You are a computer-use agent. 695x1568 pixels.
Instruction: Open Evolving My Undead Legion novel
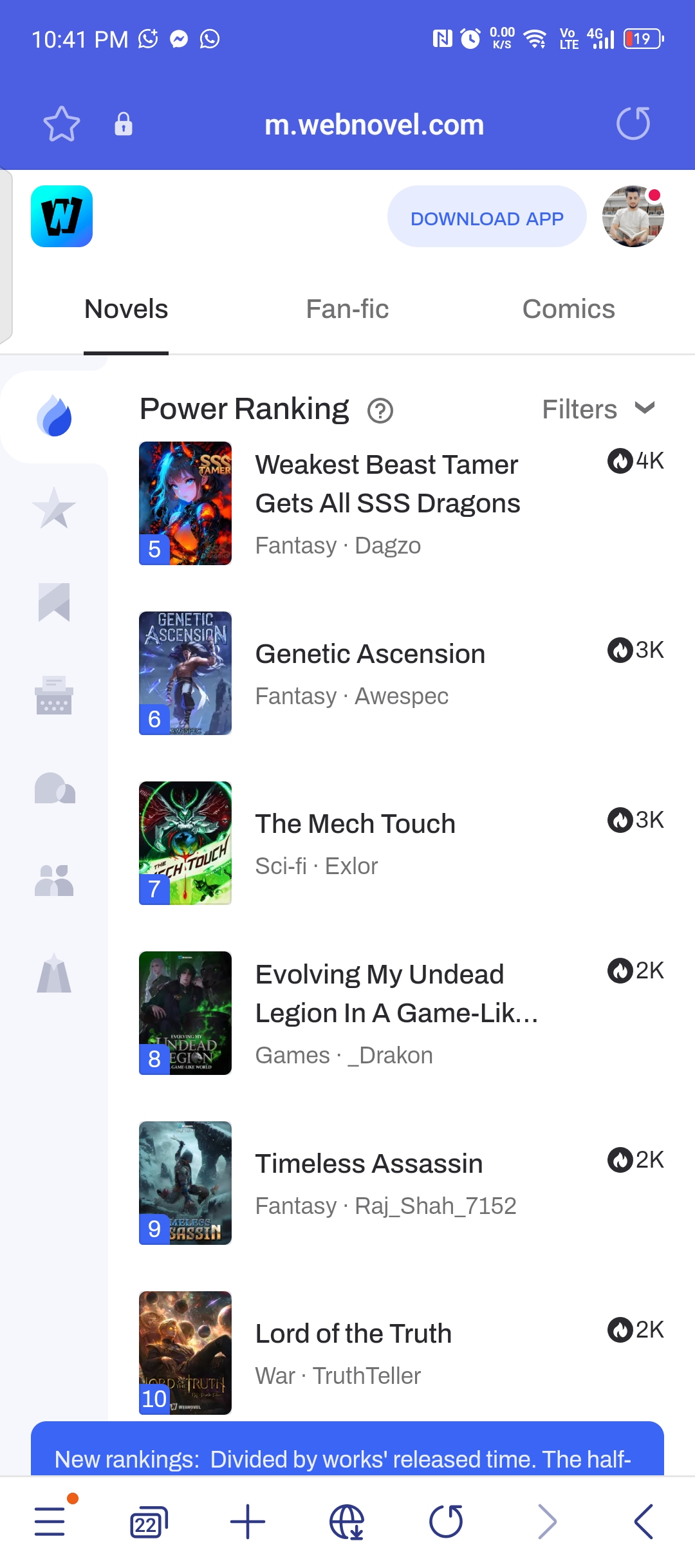(396, 994)
